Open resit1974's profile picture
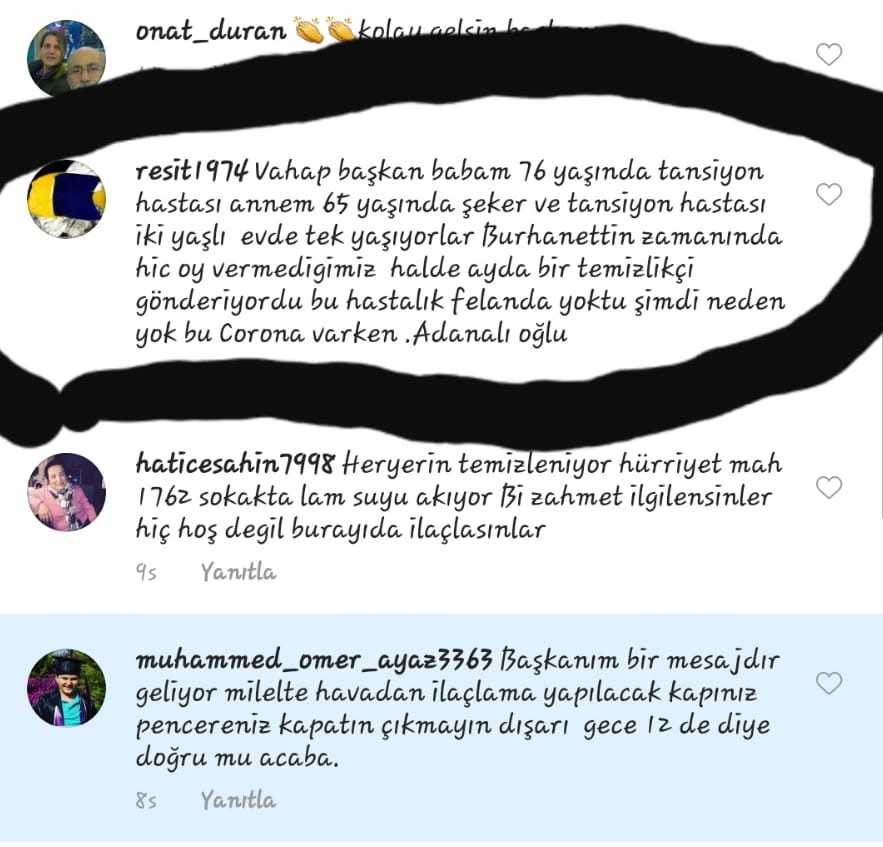883x847 pixels. pyautogui.click(x=66, y=198)
